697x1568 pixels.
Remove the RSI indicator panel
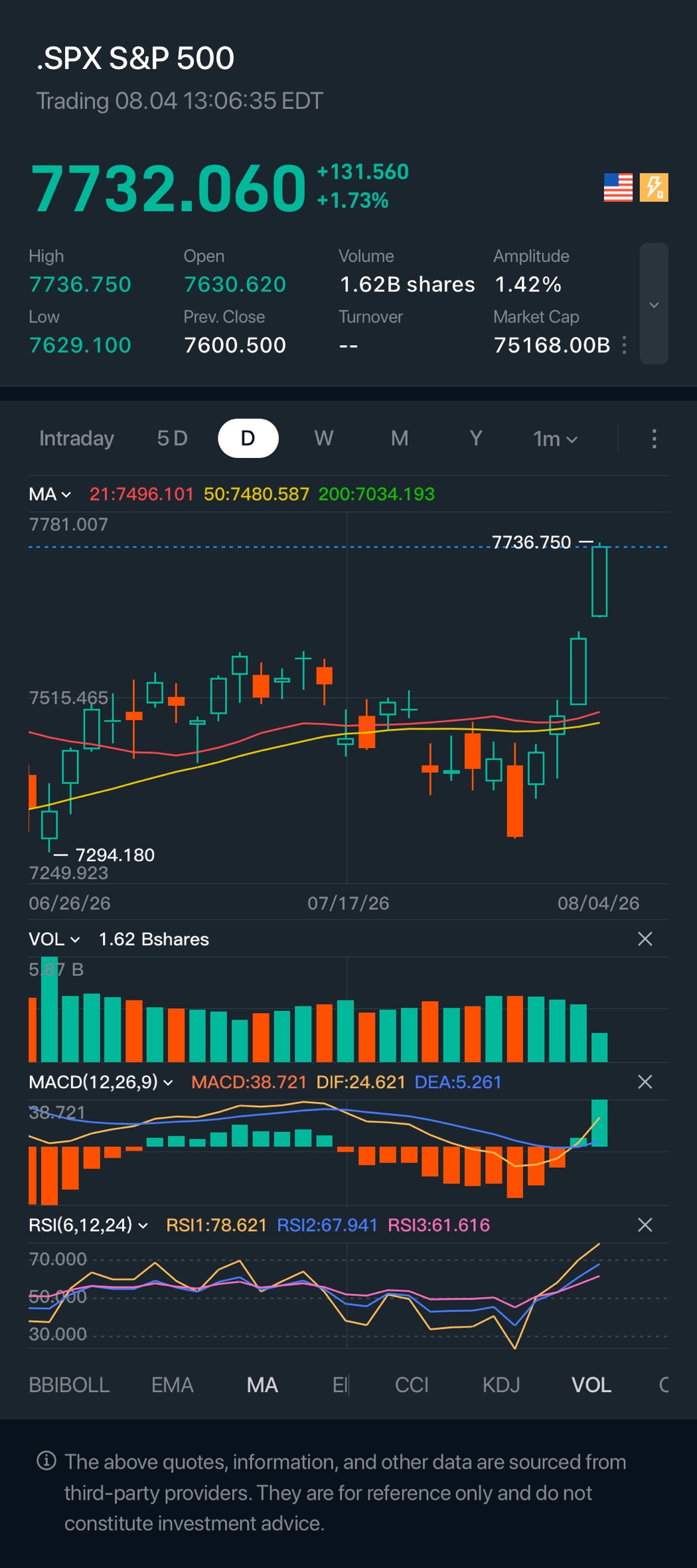(x=645, y=1225)
